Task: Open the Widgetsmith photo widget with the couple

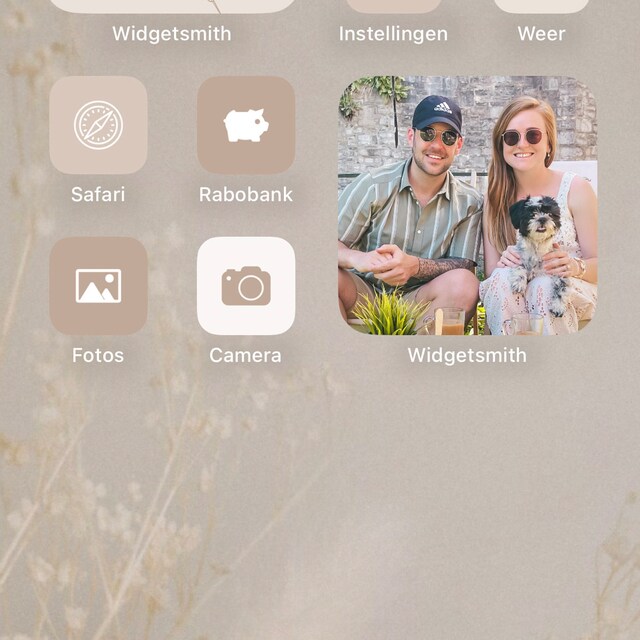Action: (467, 206)
